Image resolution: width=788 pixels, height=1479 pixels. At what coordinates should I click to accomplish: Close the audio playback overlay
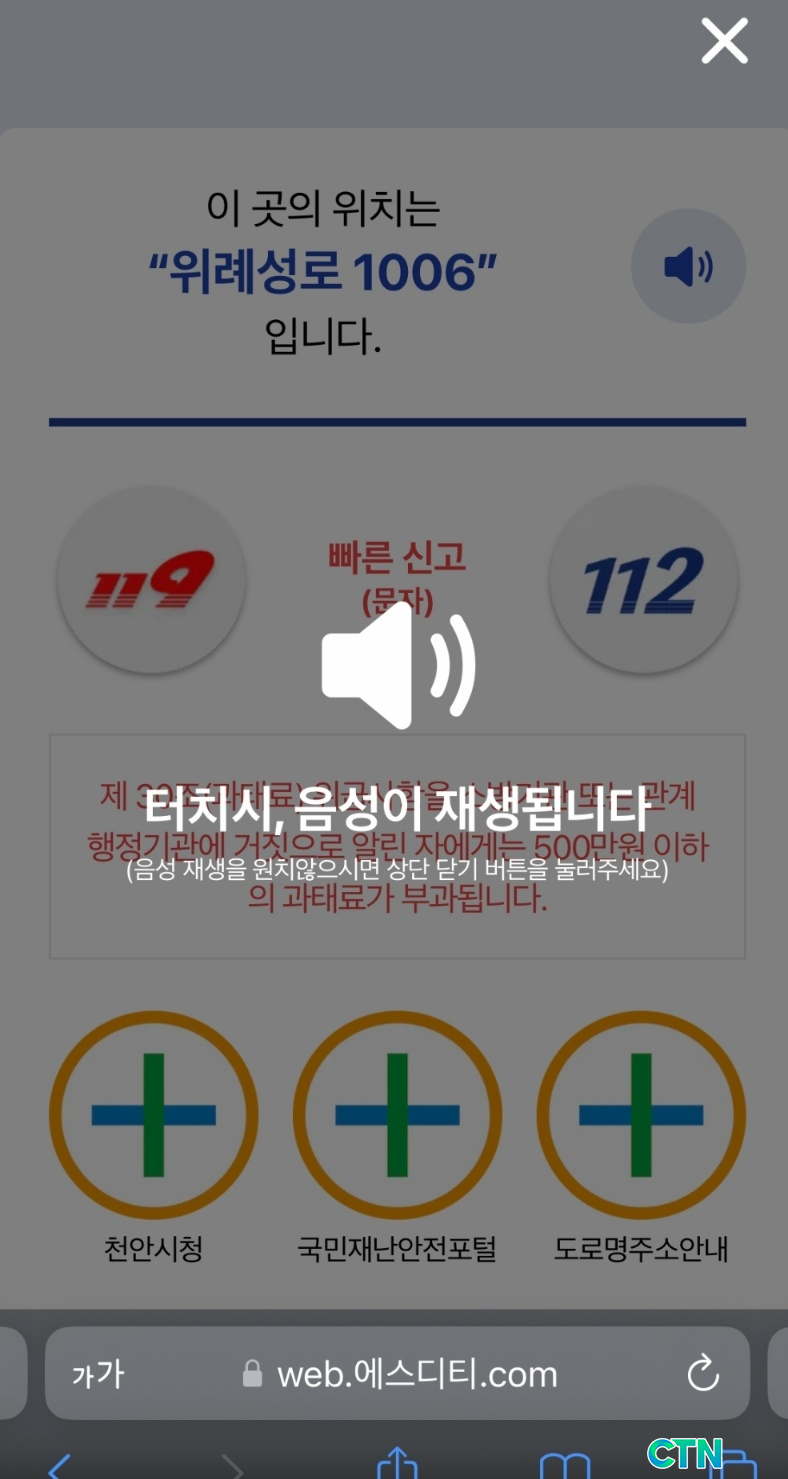tap(724, 42)
